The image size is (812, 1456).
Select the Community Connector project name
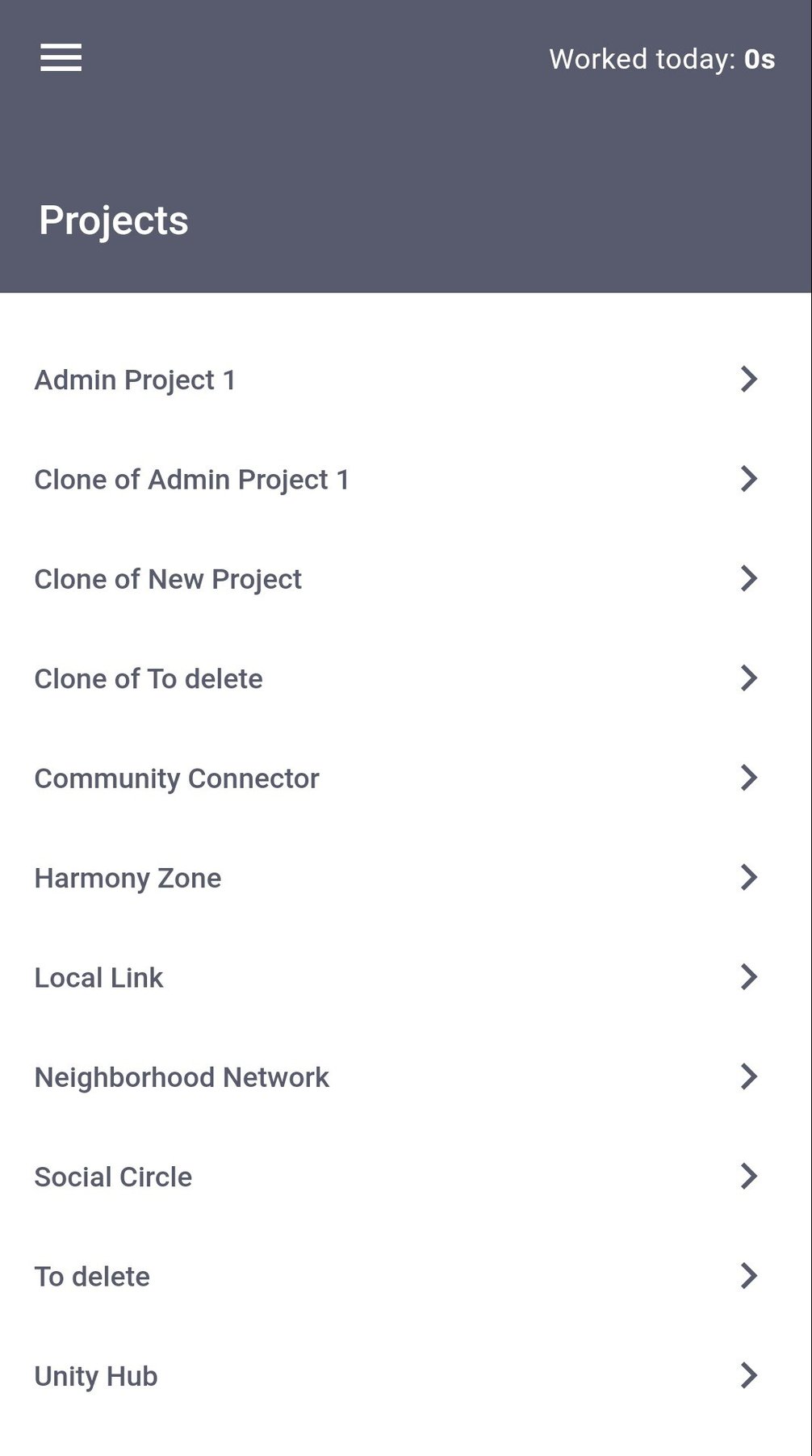point(176,778)
